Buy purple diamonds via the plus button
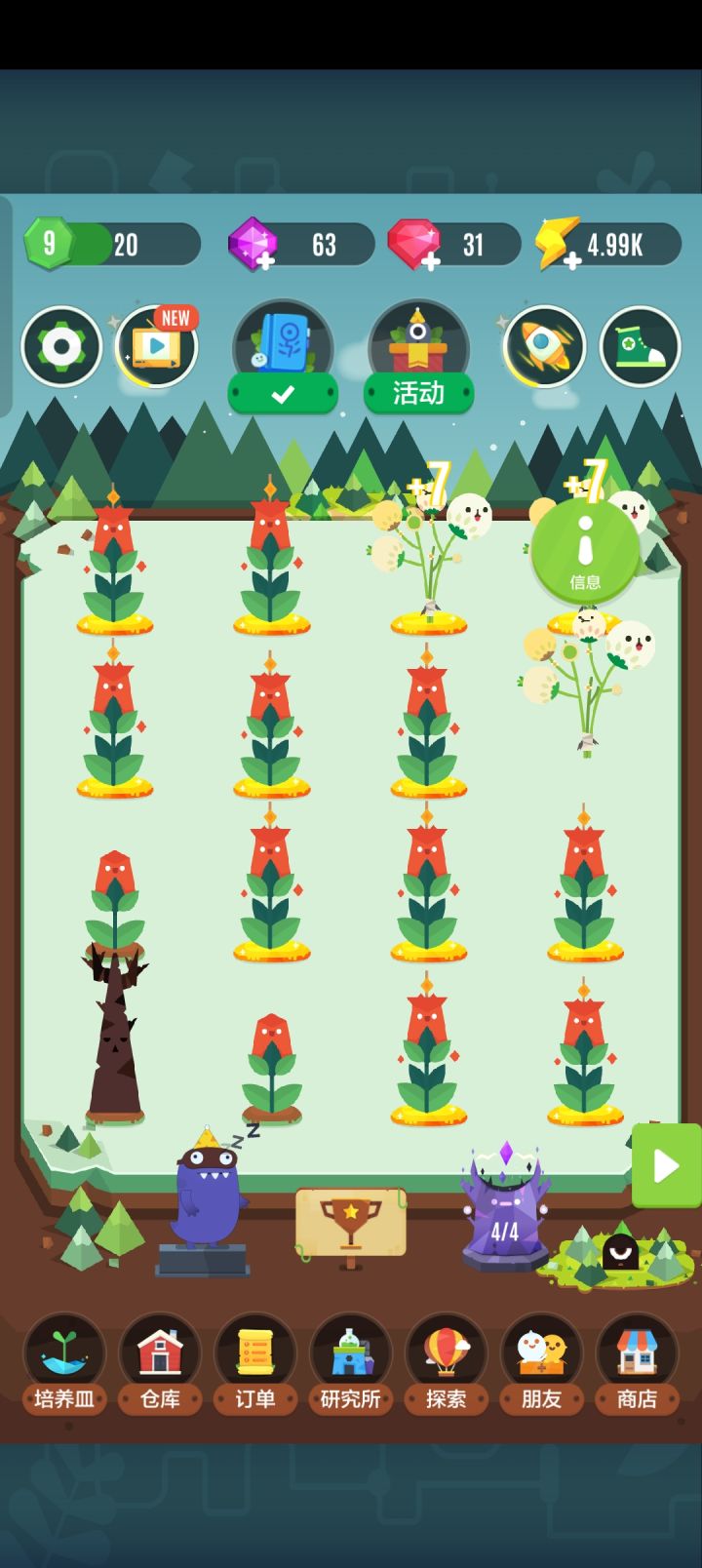The width and height of the screenshot is (702, 1568). point(265,261)
